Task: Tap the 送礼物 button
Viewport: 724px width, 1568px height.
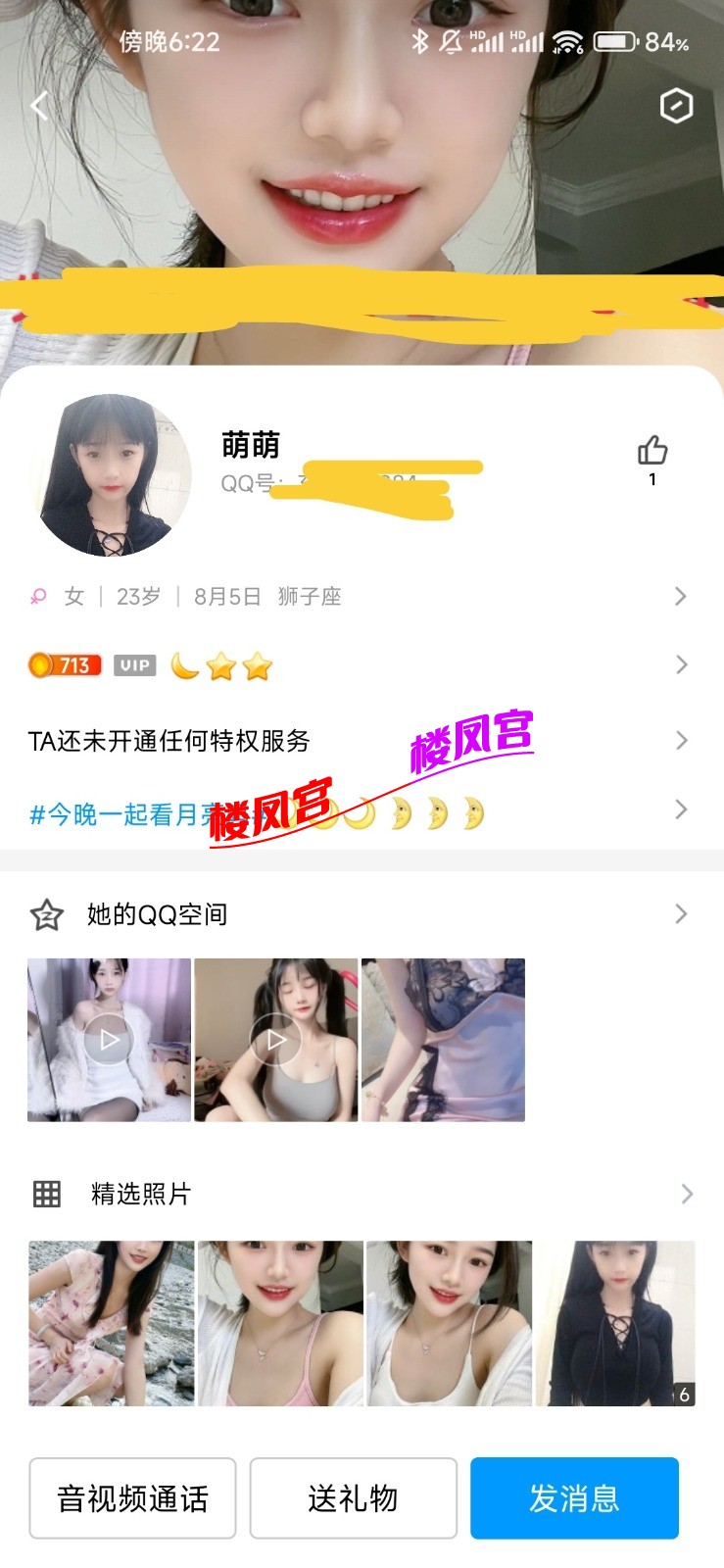Action: click(353, 1498)
